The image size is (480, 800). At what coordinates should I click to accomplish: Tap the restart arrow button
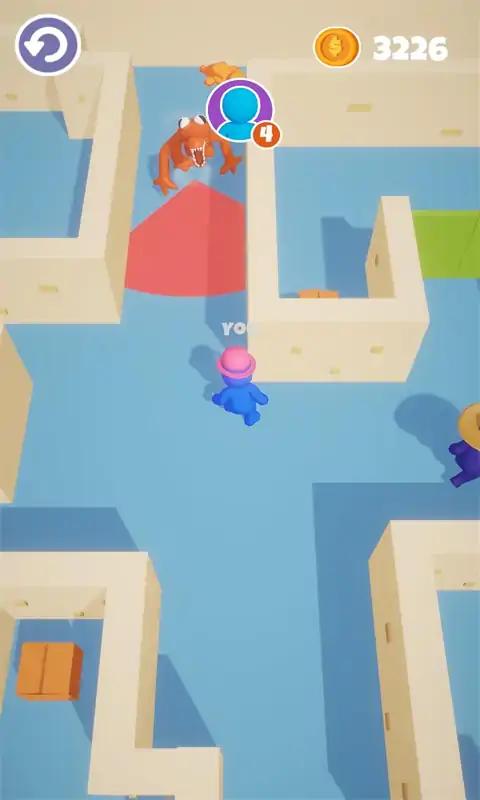[x=48, y=45]
